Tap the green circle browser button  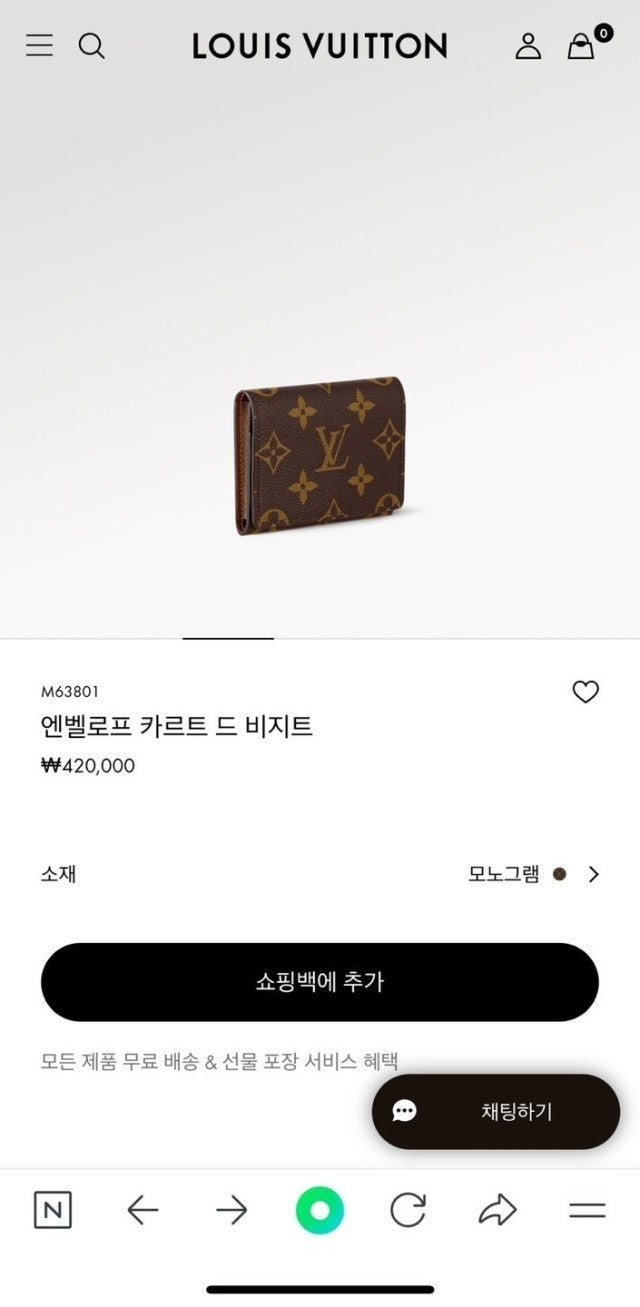pyautogui.click(x=320, y=1211)
